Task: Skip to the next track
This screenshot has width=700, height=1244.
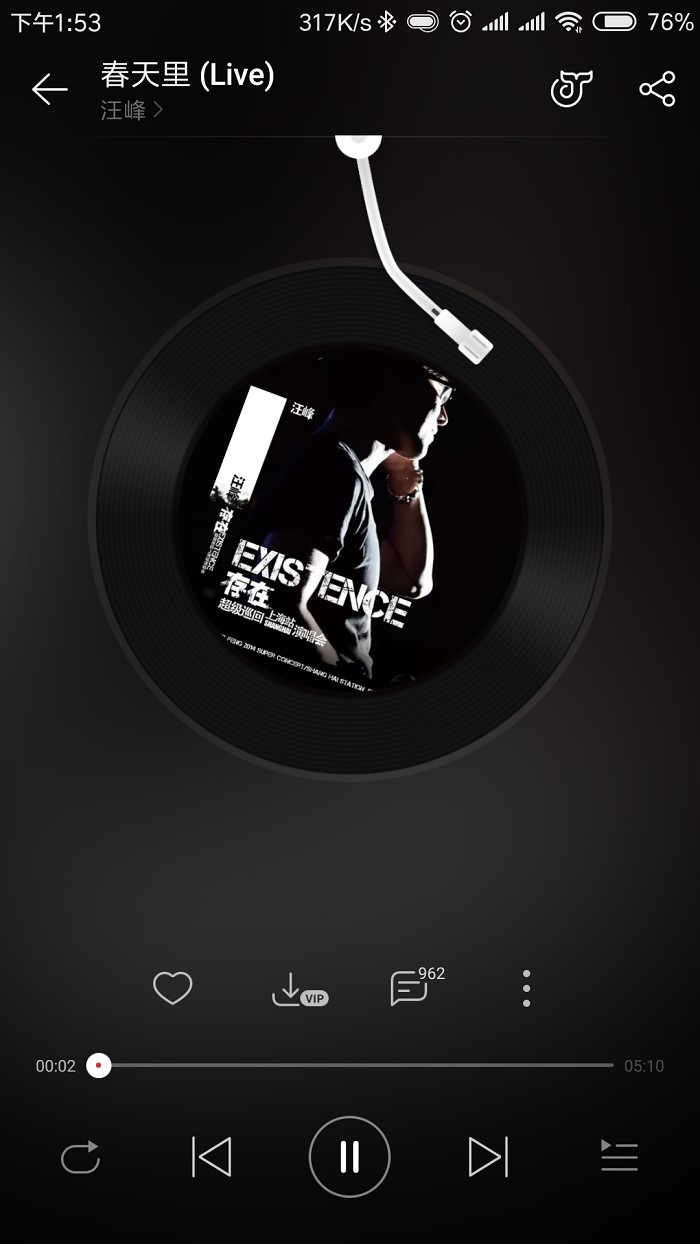Action: (488, 1157)
